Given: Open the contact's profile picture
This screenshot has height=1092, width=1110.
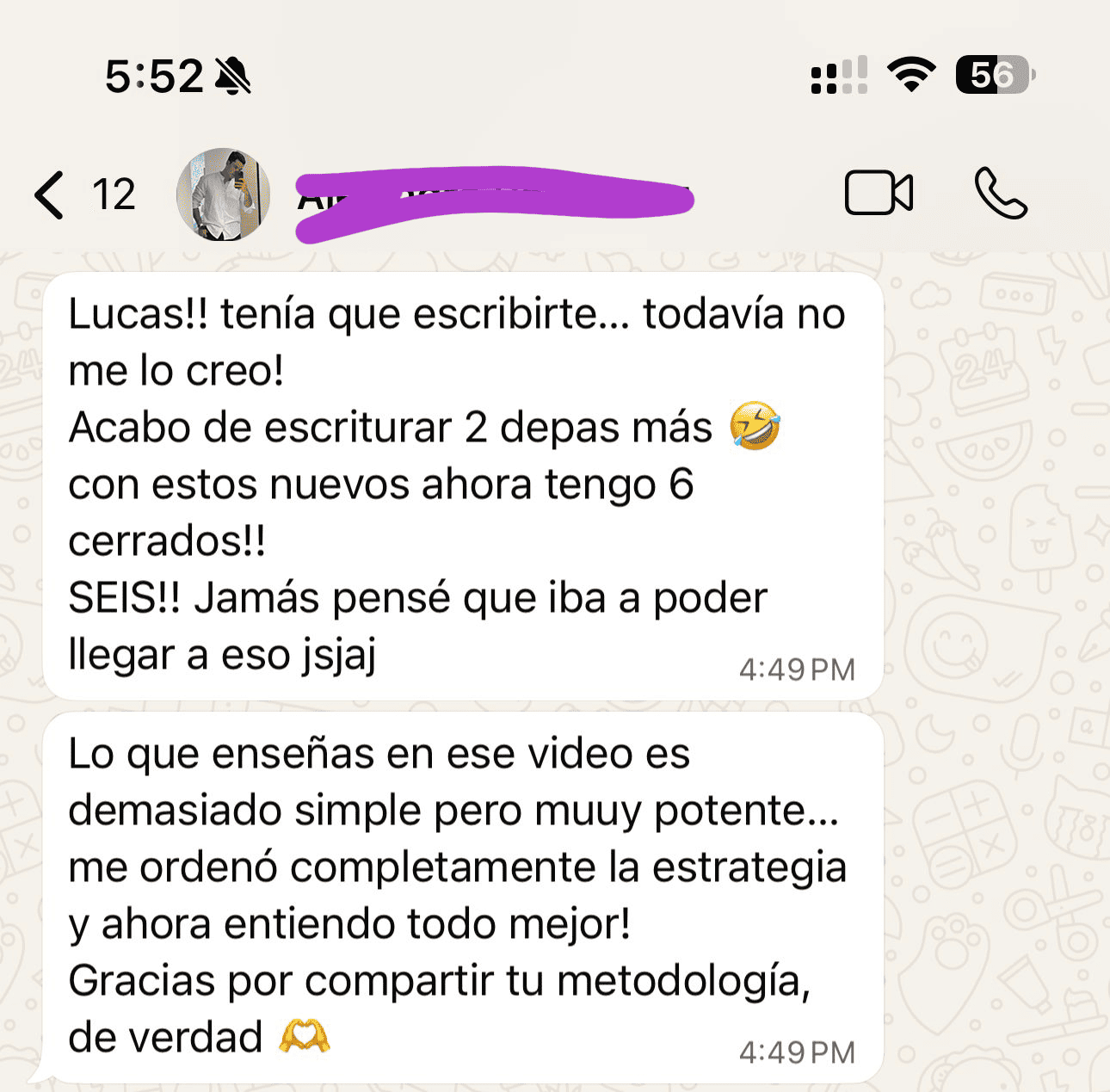Looking at the screenshot, I should [x=223, y=194].
